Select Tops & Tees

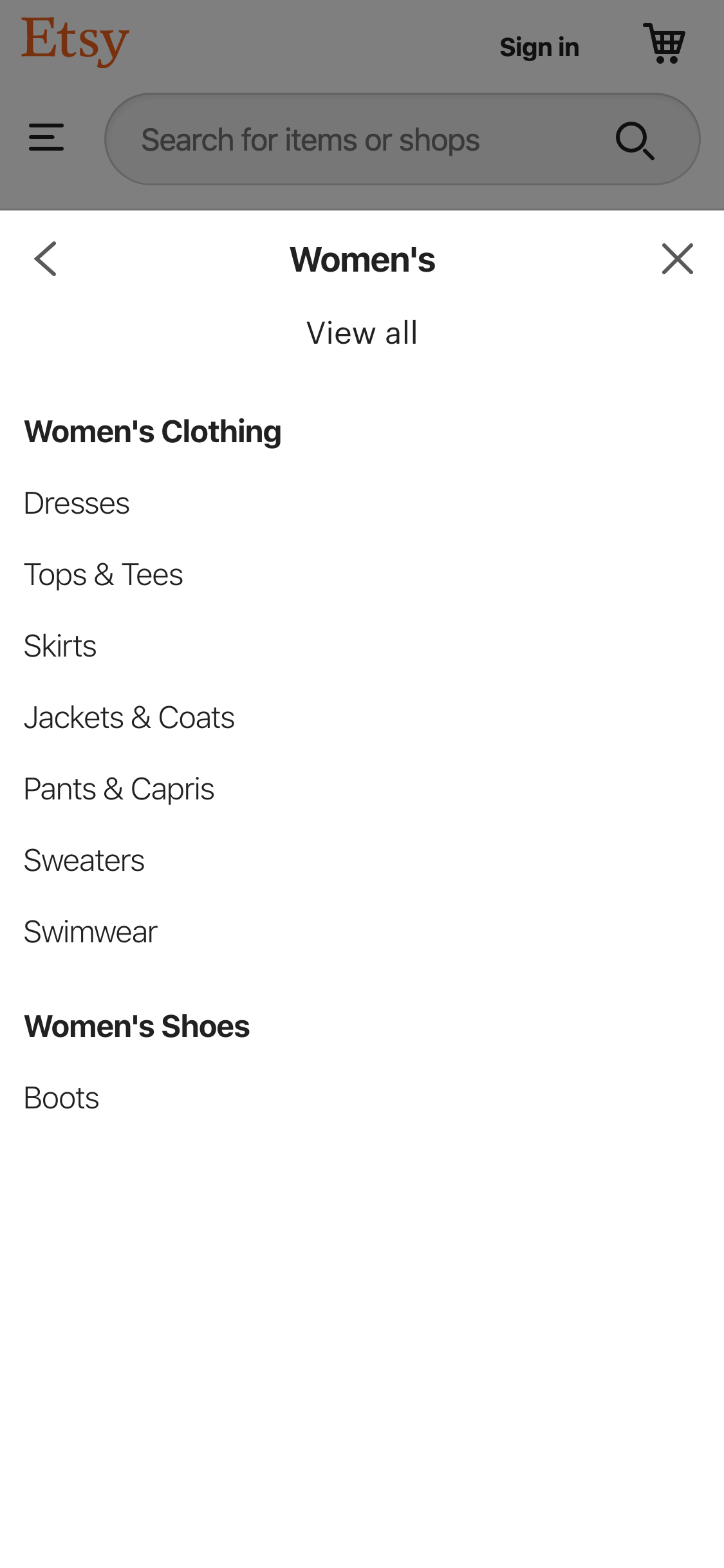tap(103, 574)
